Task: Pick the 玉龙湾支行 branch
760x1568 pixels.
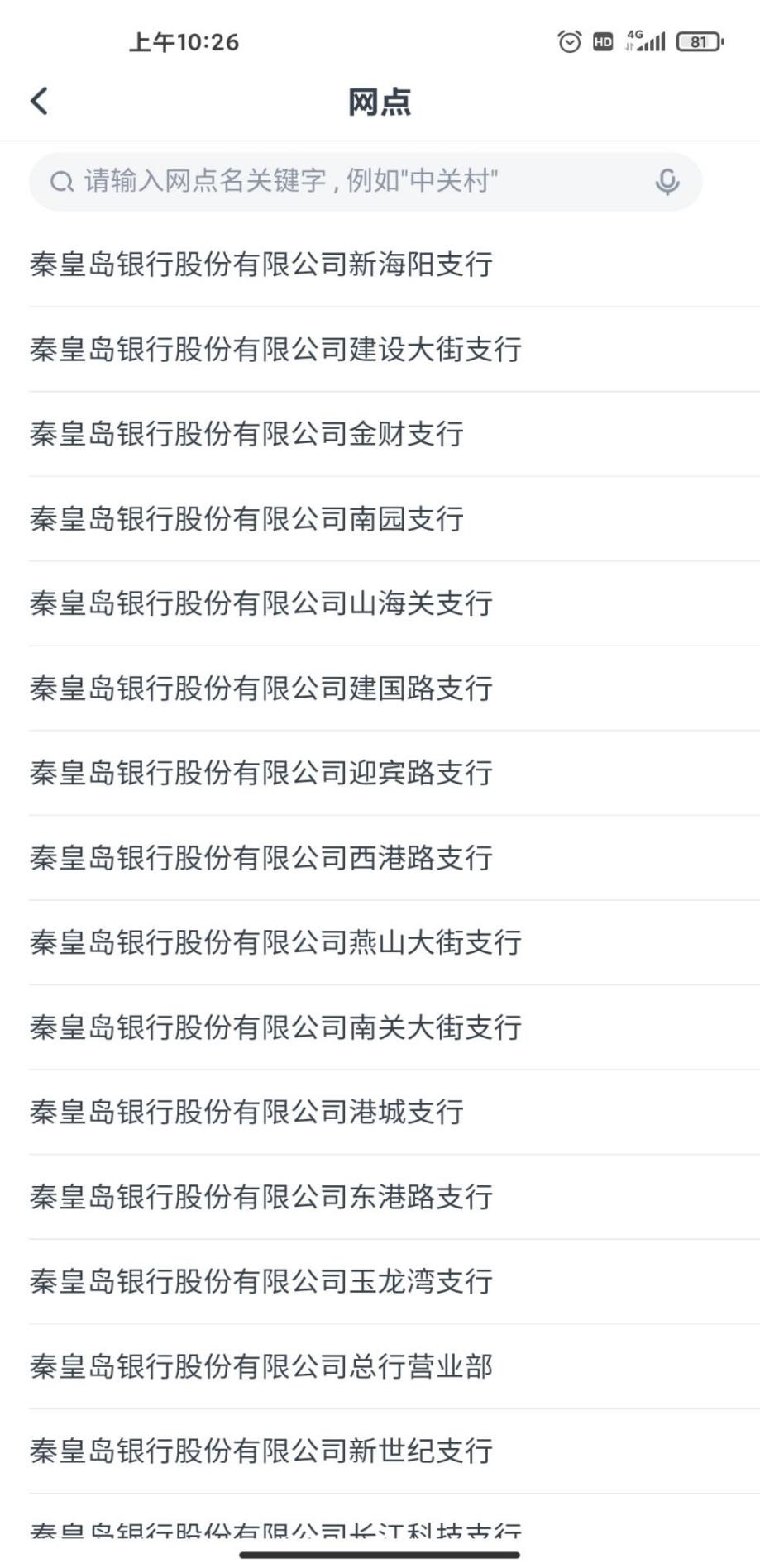Action: coord(261,1281)
